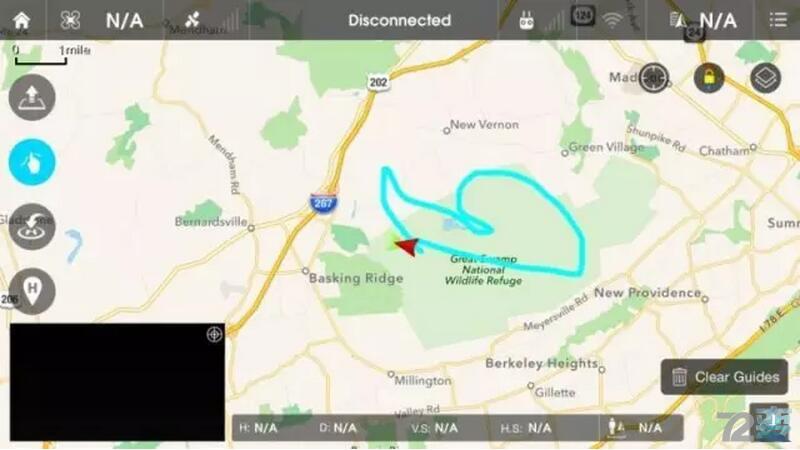This screenshot has height=450, width=800.
Task: Open the drone status icon
Action: 70,20
